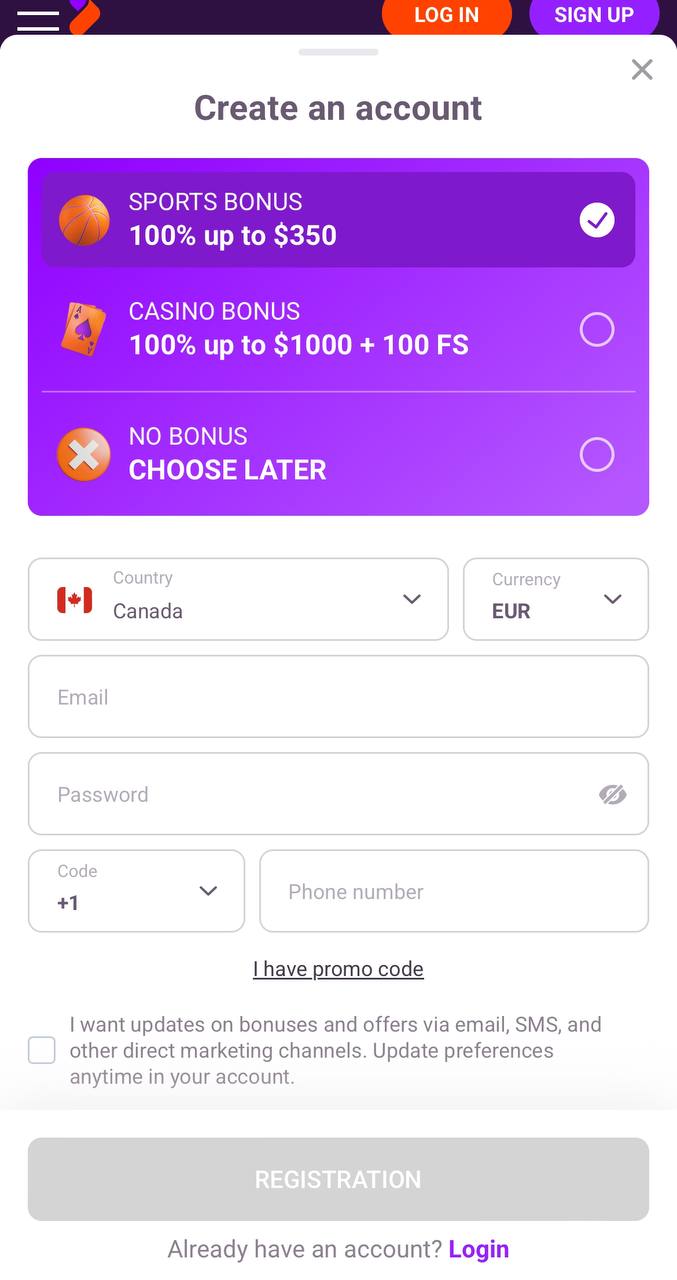Focus the Password field
The height and width of the screenshot is (1280, 677).
point(338,794)
